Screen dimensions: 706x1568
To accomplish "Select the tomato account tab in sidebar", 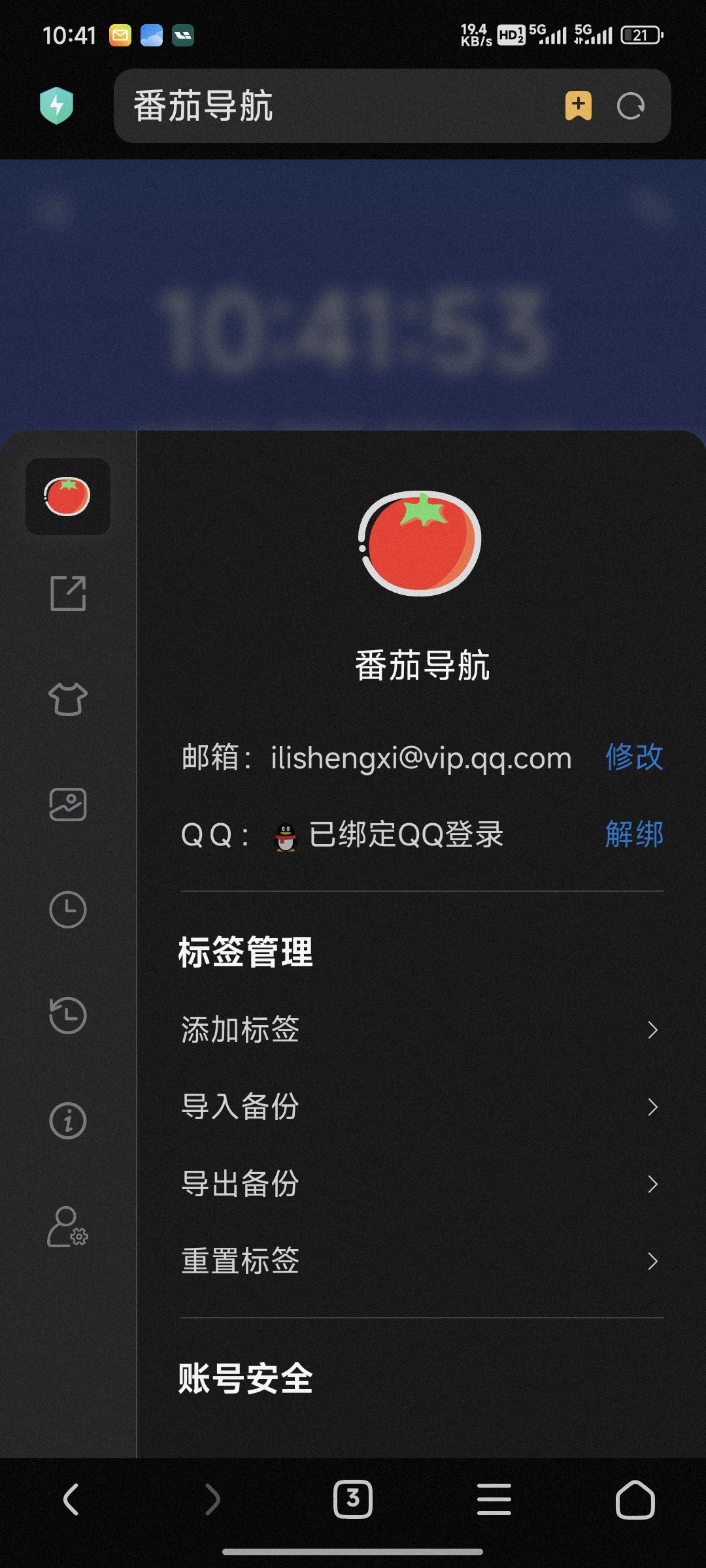I will pyautogui.click(x=68, y=497).
